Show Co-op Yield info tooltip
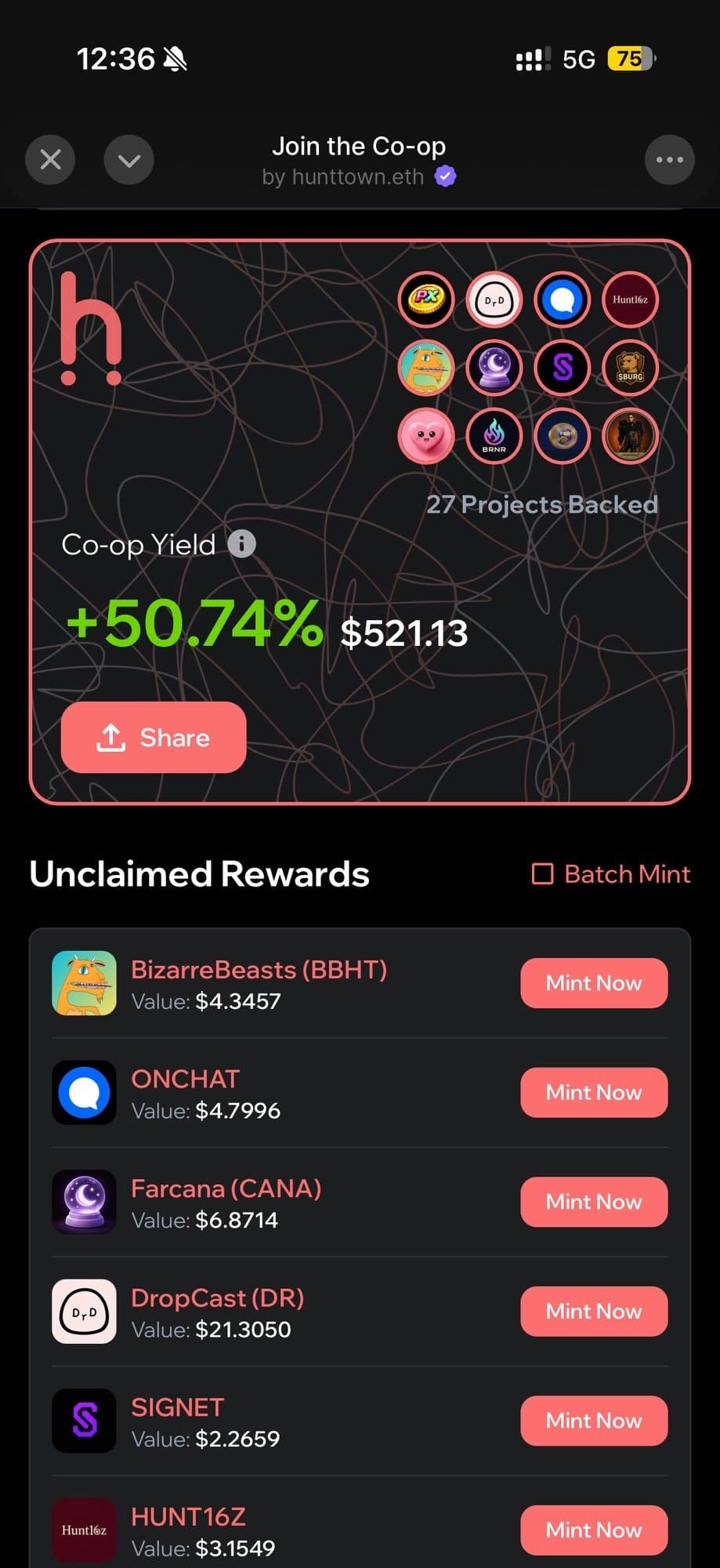This screenshot has height=1568, width=720. pos(241,543)
